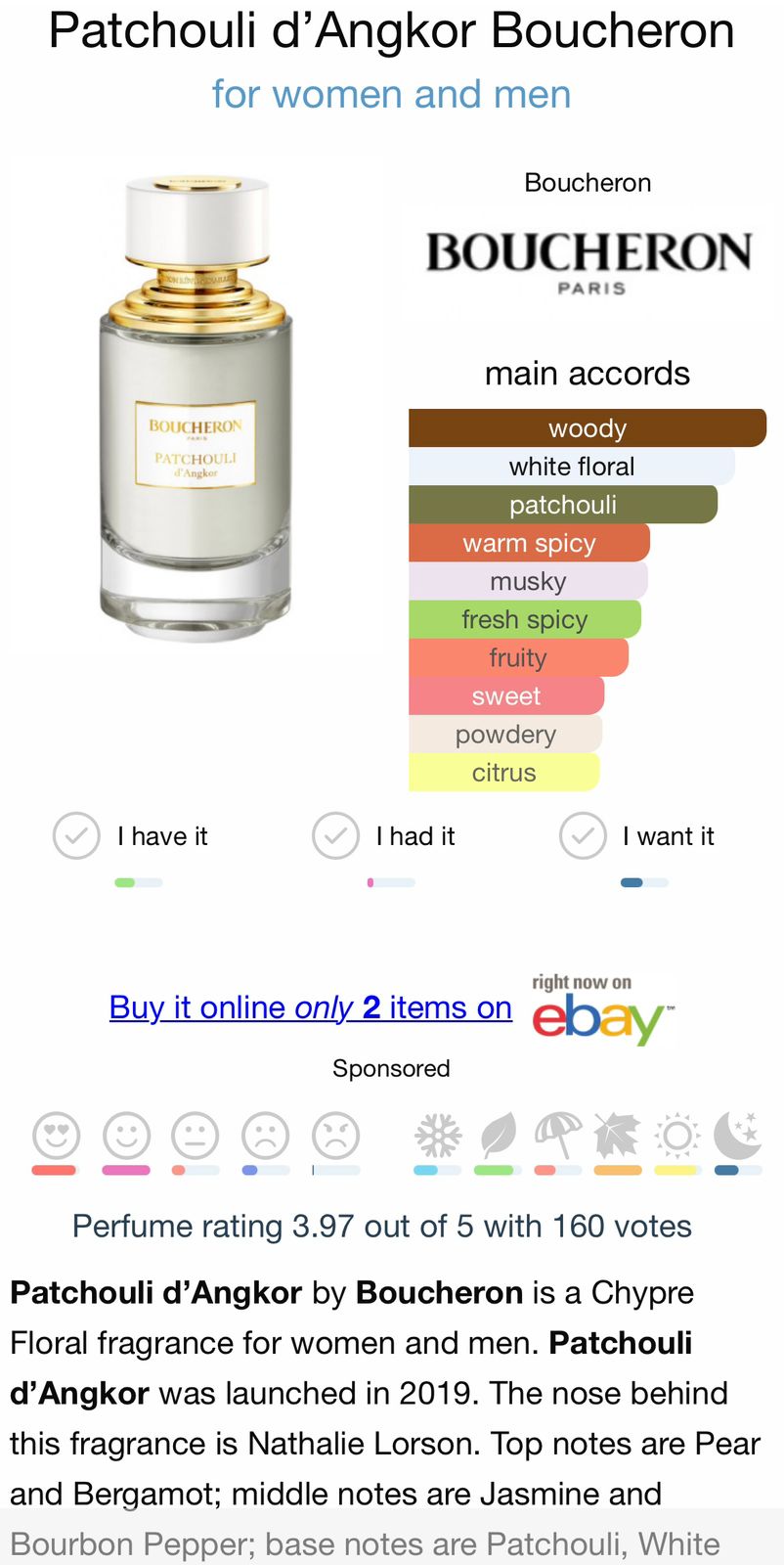Open the perfume bottle image
This screenshot has width=784, height=1565.
point(196,409)
